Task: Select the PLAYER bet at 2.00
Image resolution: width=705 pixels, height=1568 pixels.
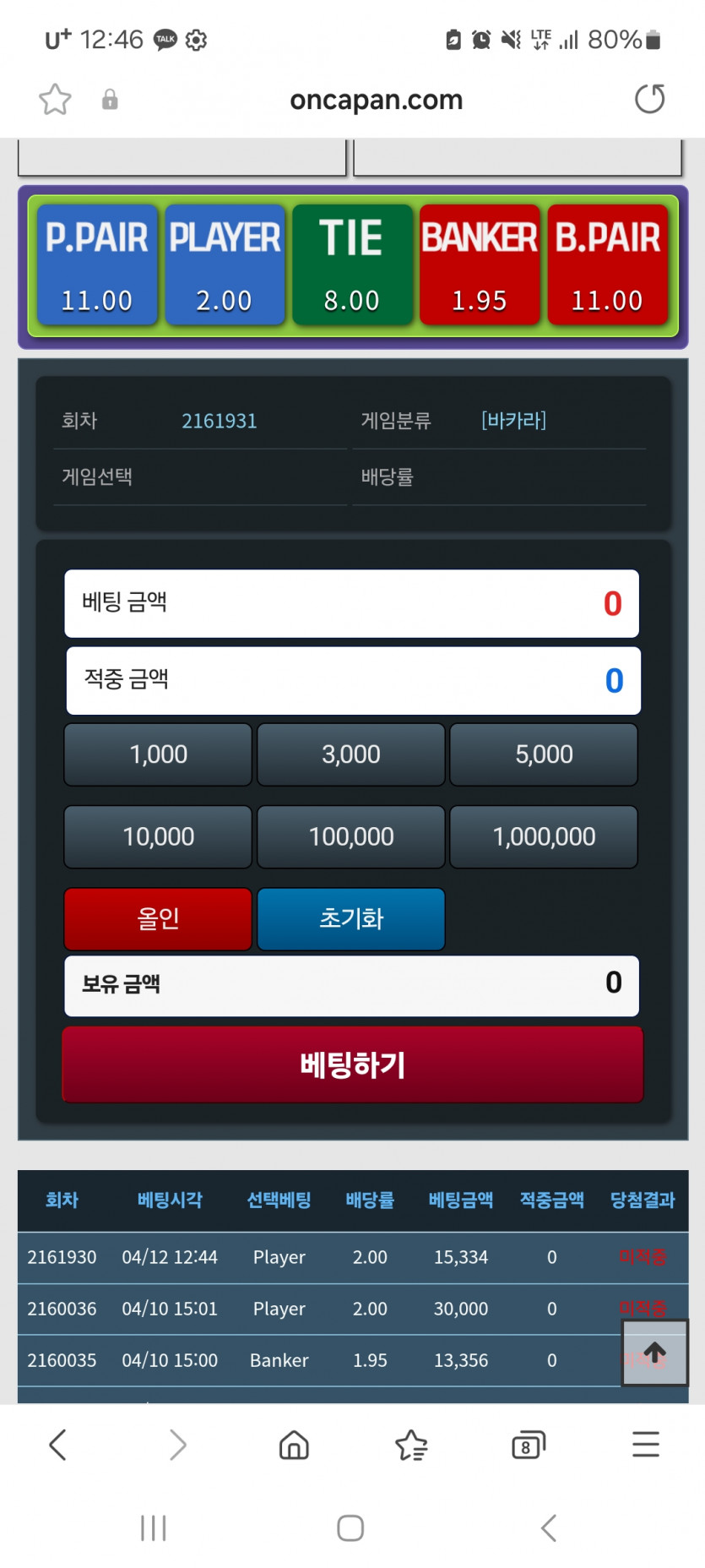Action: (225, 264)
